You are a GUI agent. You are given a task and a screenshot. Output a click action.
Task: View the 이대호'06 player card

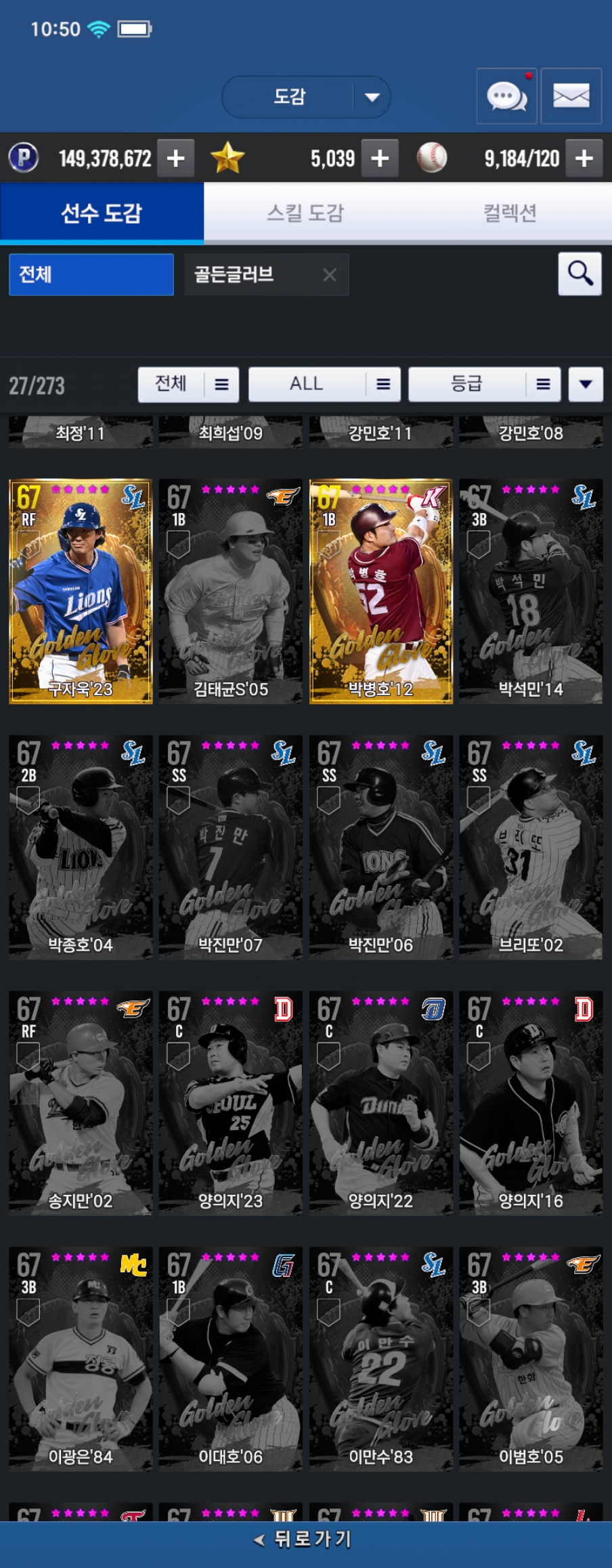click(230, 1359)
